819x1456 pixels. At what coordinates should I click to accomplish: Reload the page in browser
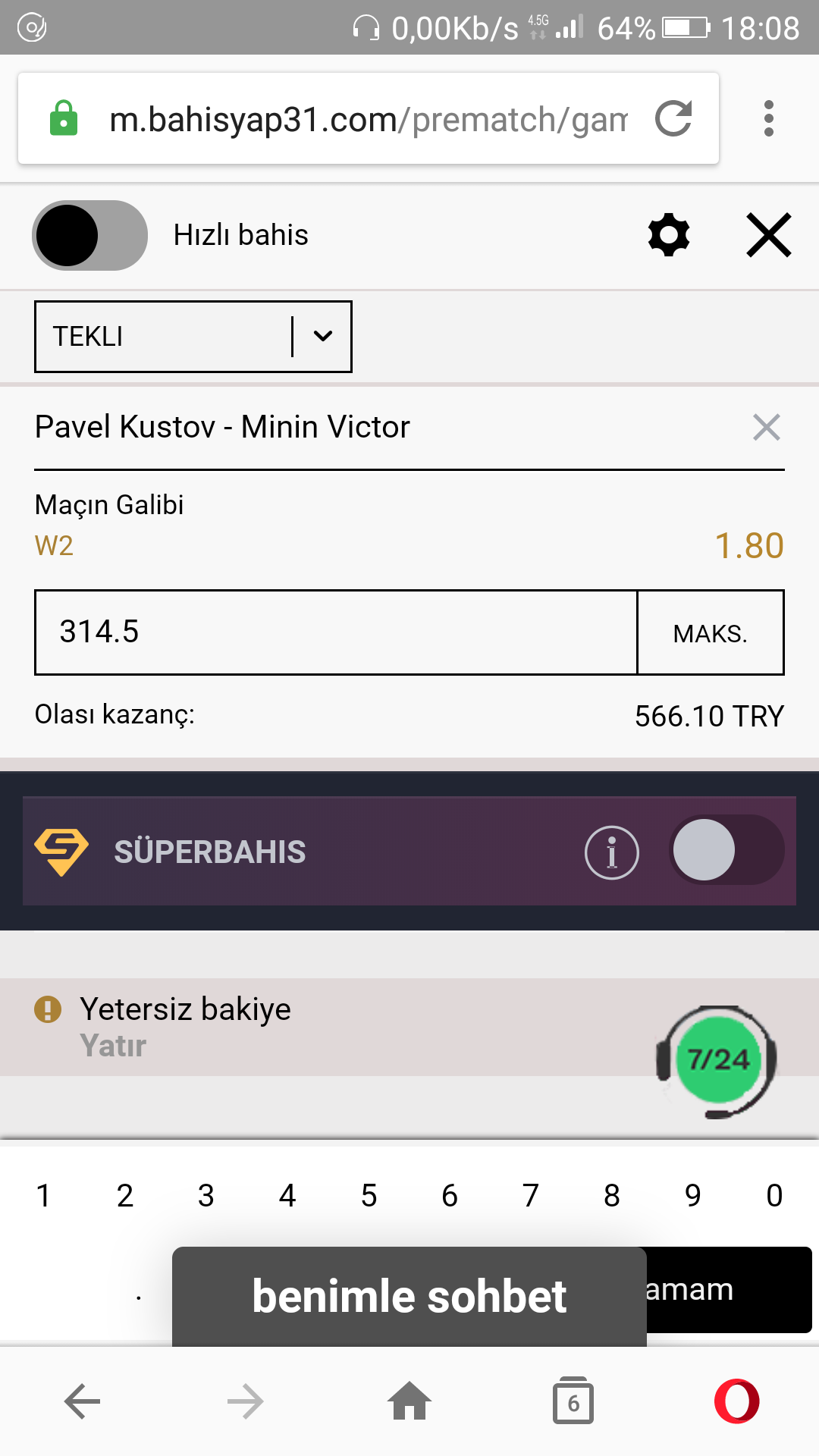click(673, 119)
